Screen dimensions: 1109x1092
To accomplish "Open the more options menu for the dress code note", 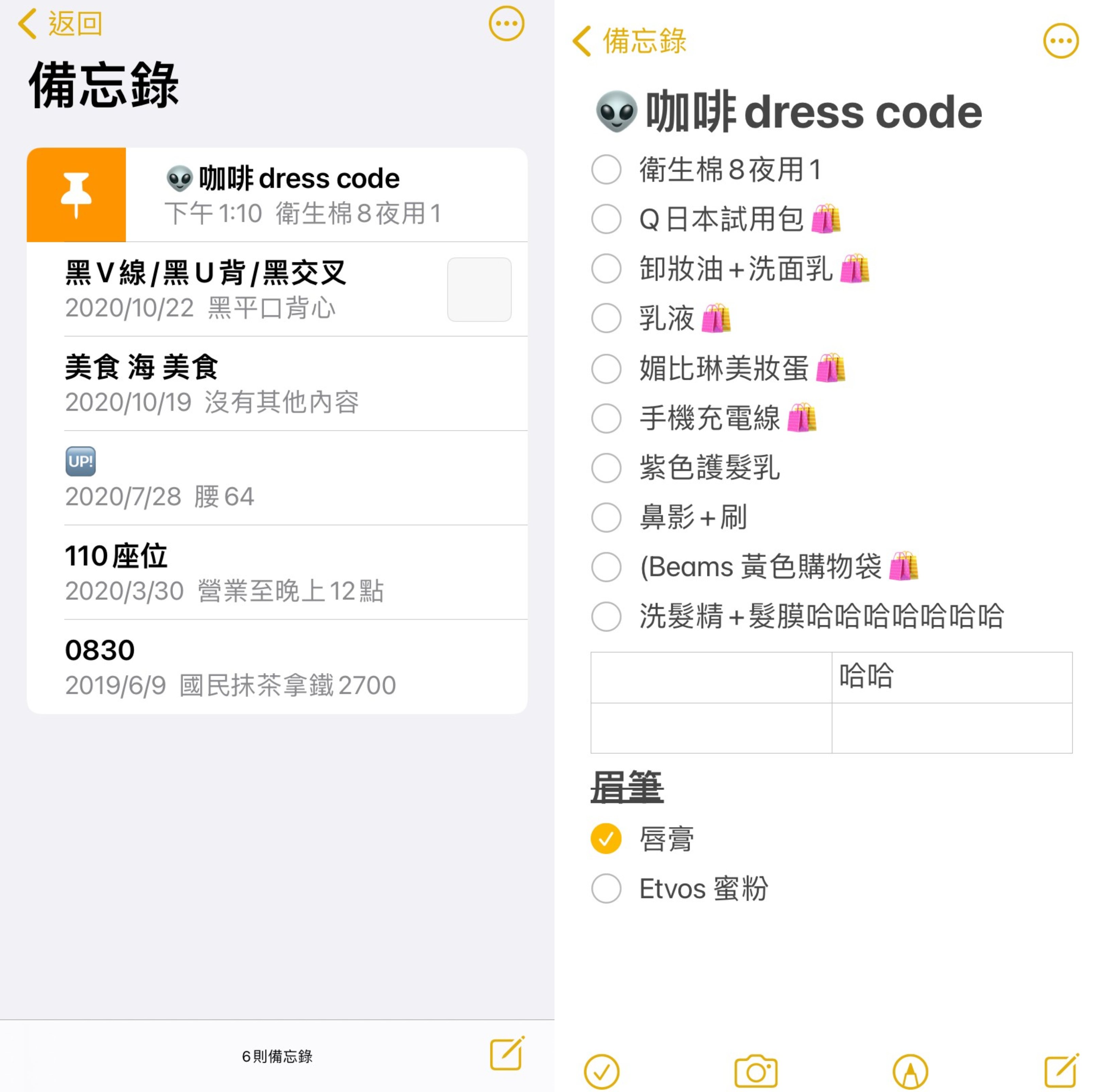I will 1060,41.
